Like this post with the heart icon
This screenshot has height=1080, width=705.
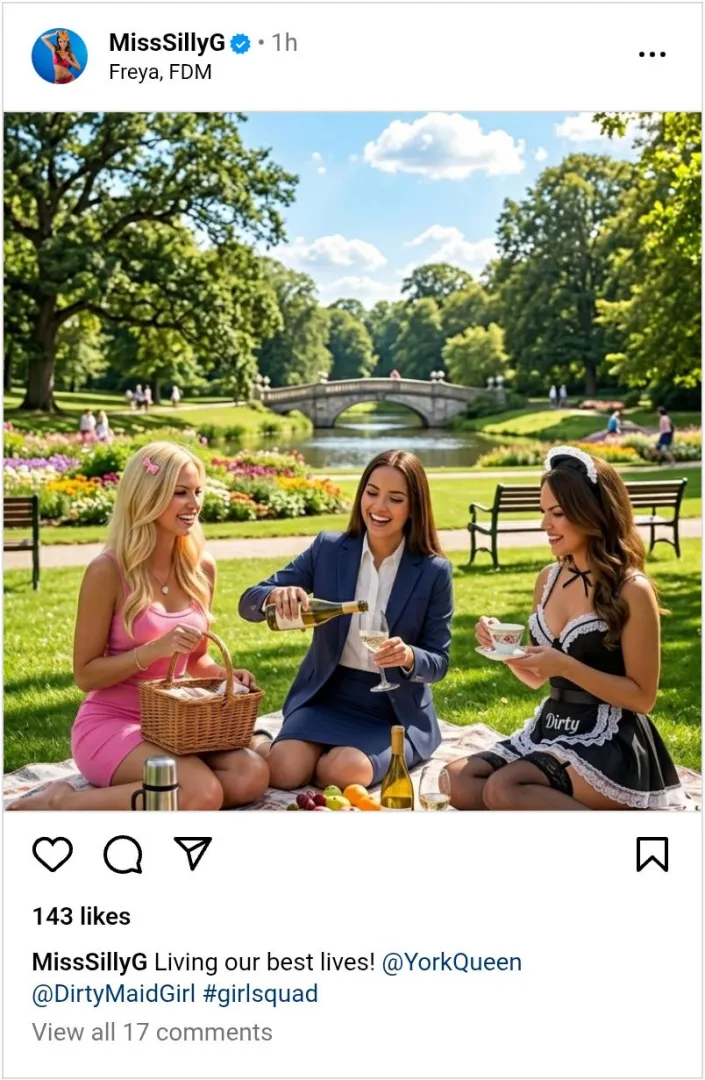[x=52, y=854]
